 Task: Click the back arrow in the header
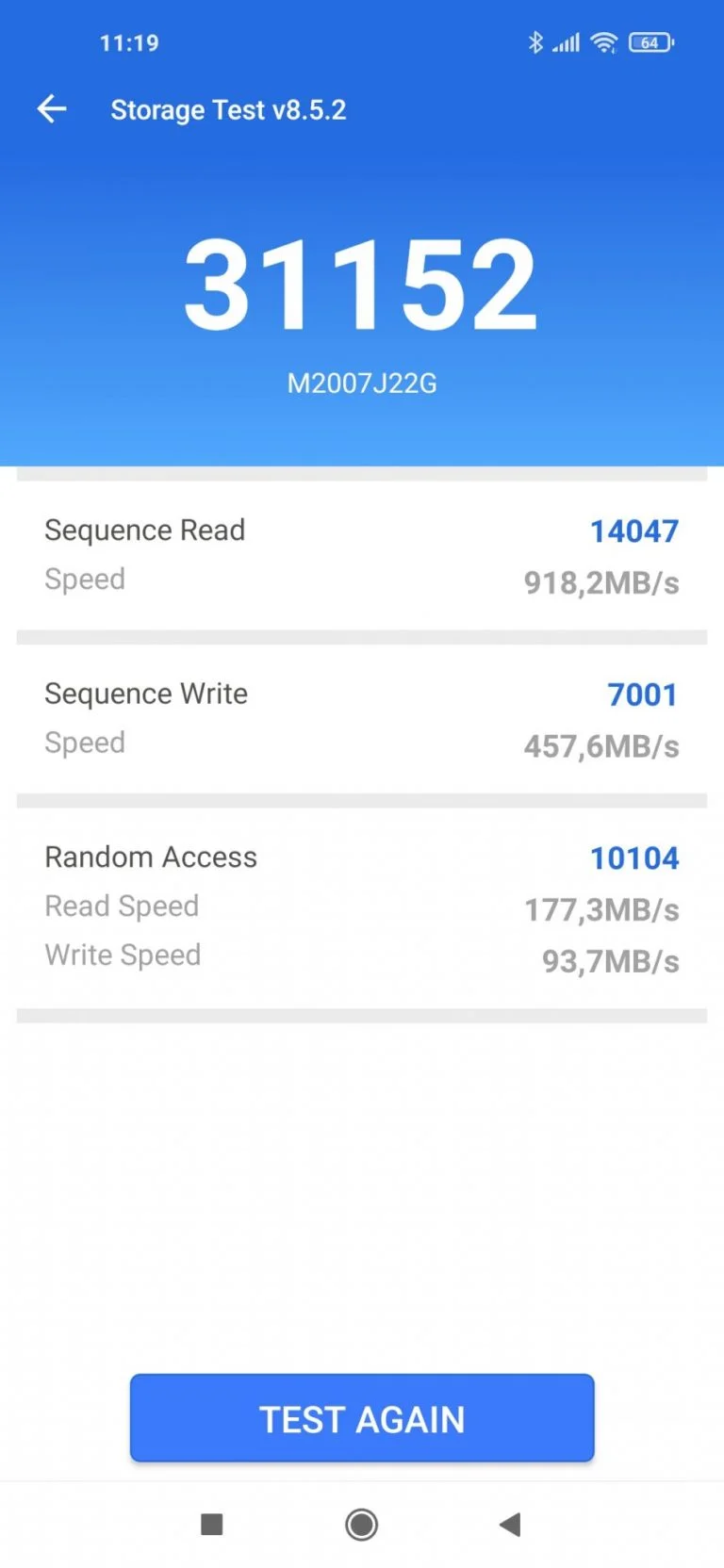point(52,108)
